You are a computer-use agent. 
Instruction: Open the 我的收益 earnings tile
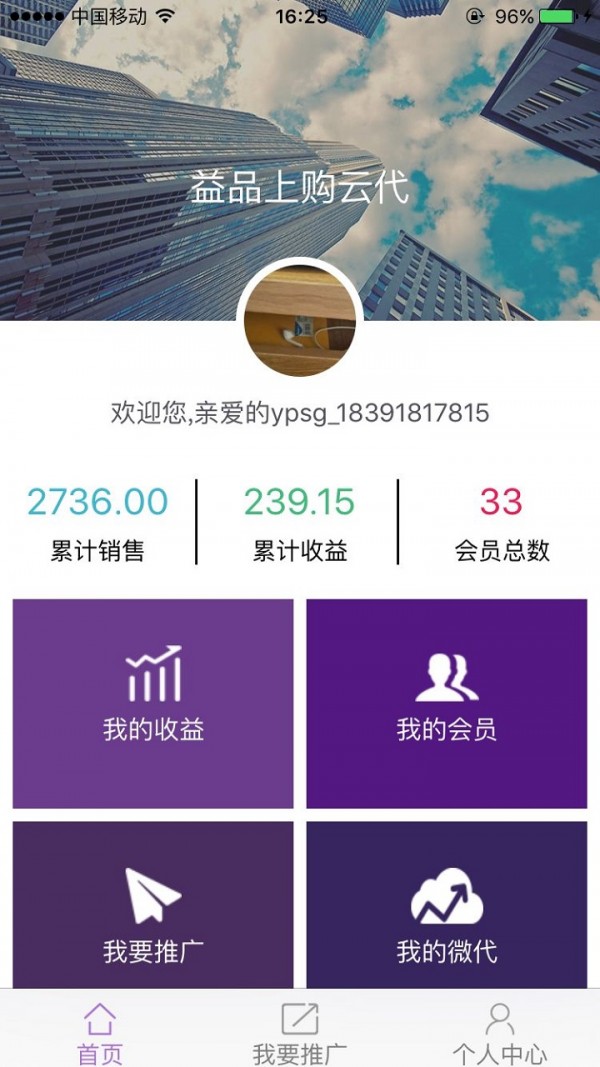point(153,703)
